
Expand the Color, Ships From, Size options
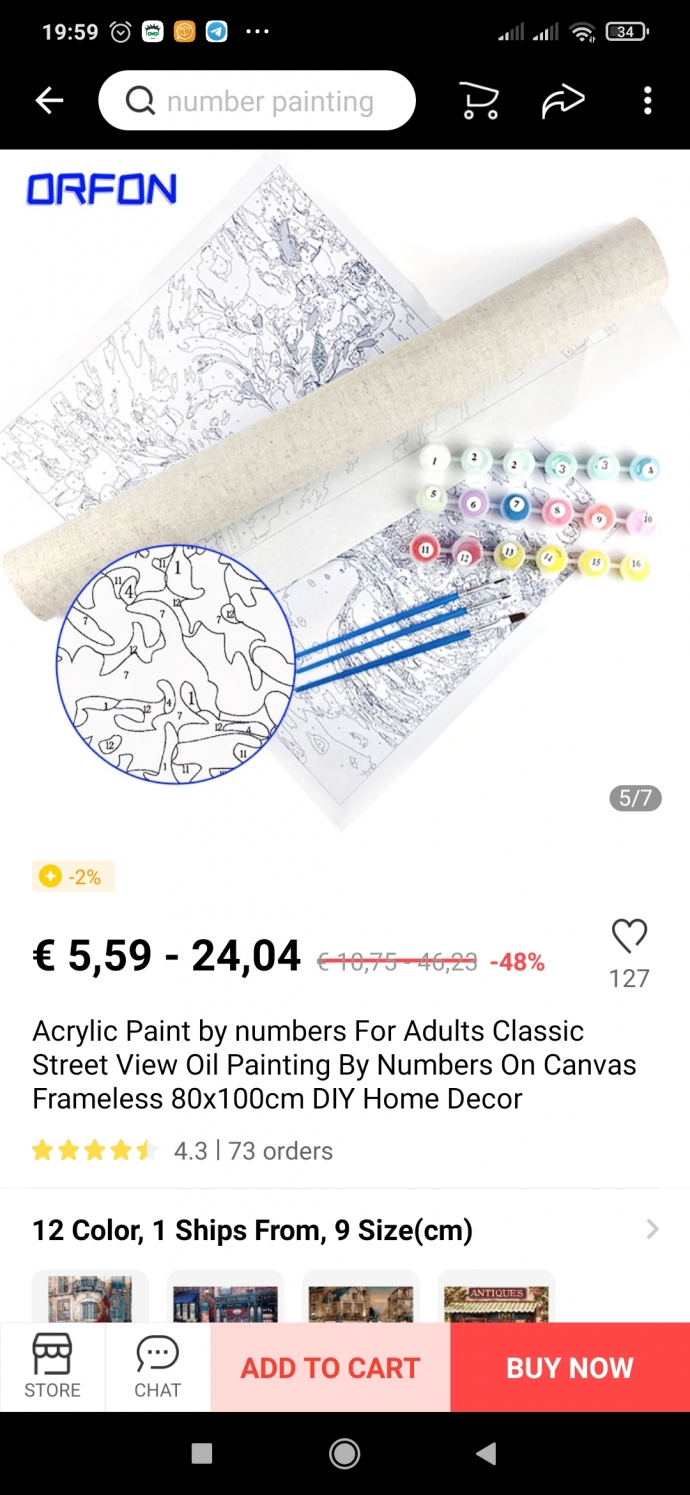click(652, 1229)
